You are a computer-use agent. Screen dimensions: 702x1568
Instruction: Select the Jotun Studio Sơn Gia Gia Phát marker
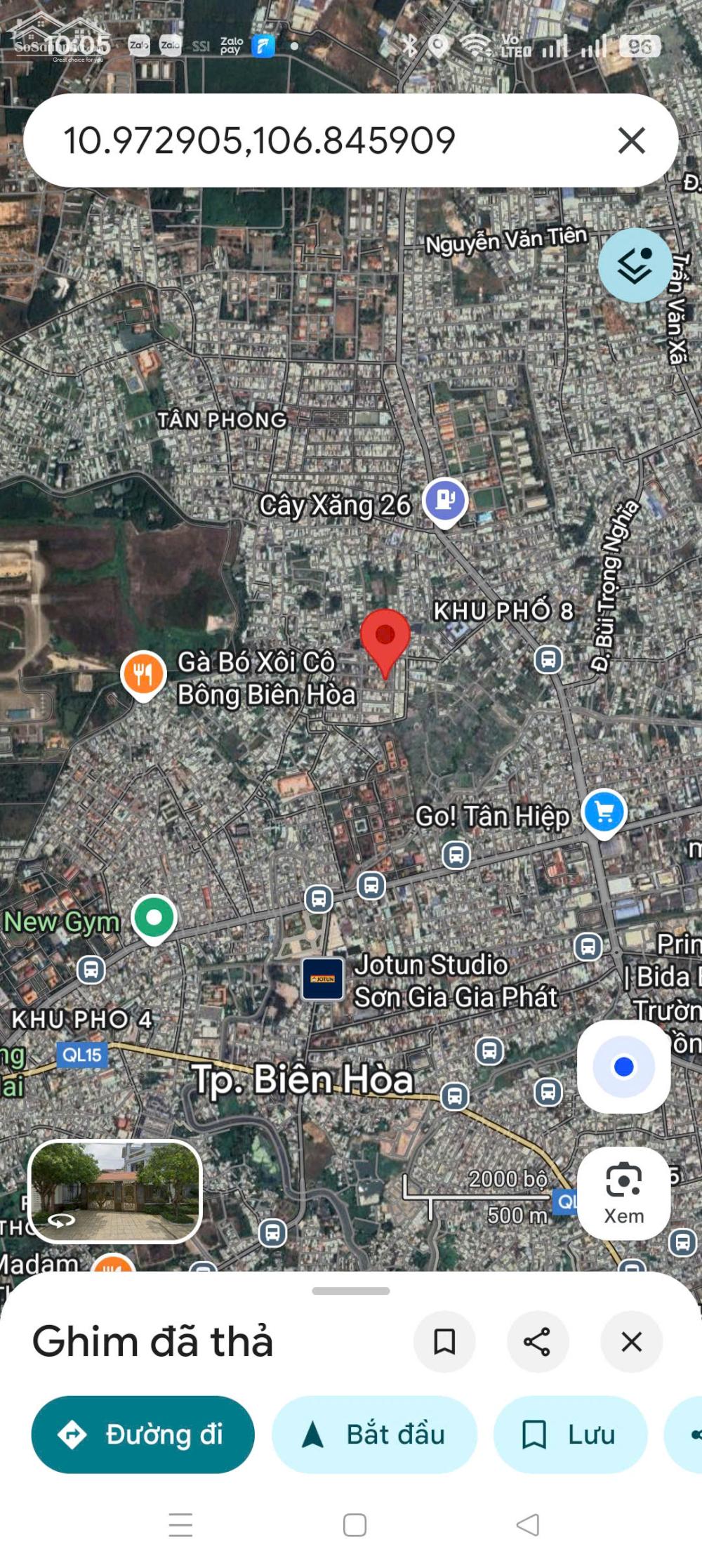[x=323, y=979]
